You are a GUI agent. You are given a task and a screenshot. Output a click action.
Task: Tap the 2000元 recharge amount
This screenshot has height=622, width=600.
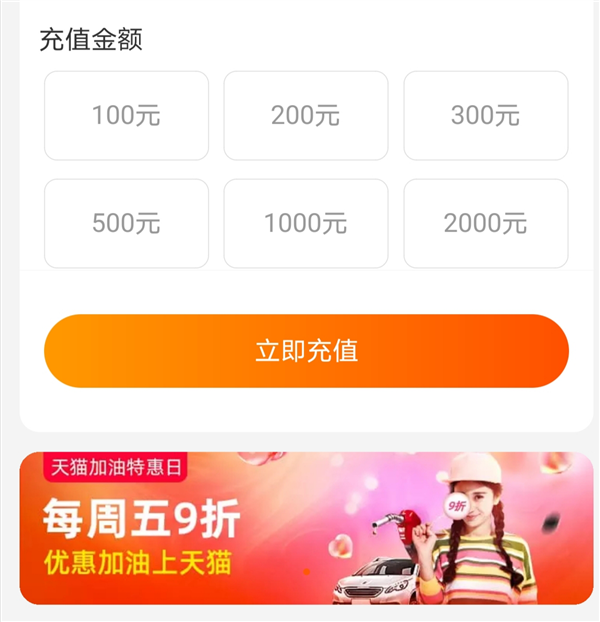[485, 223]
